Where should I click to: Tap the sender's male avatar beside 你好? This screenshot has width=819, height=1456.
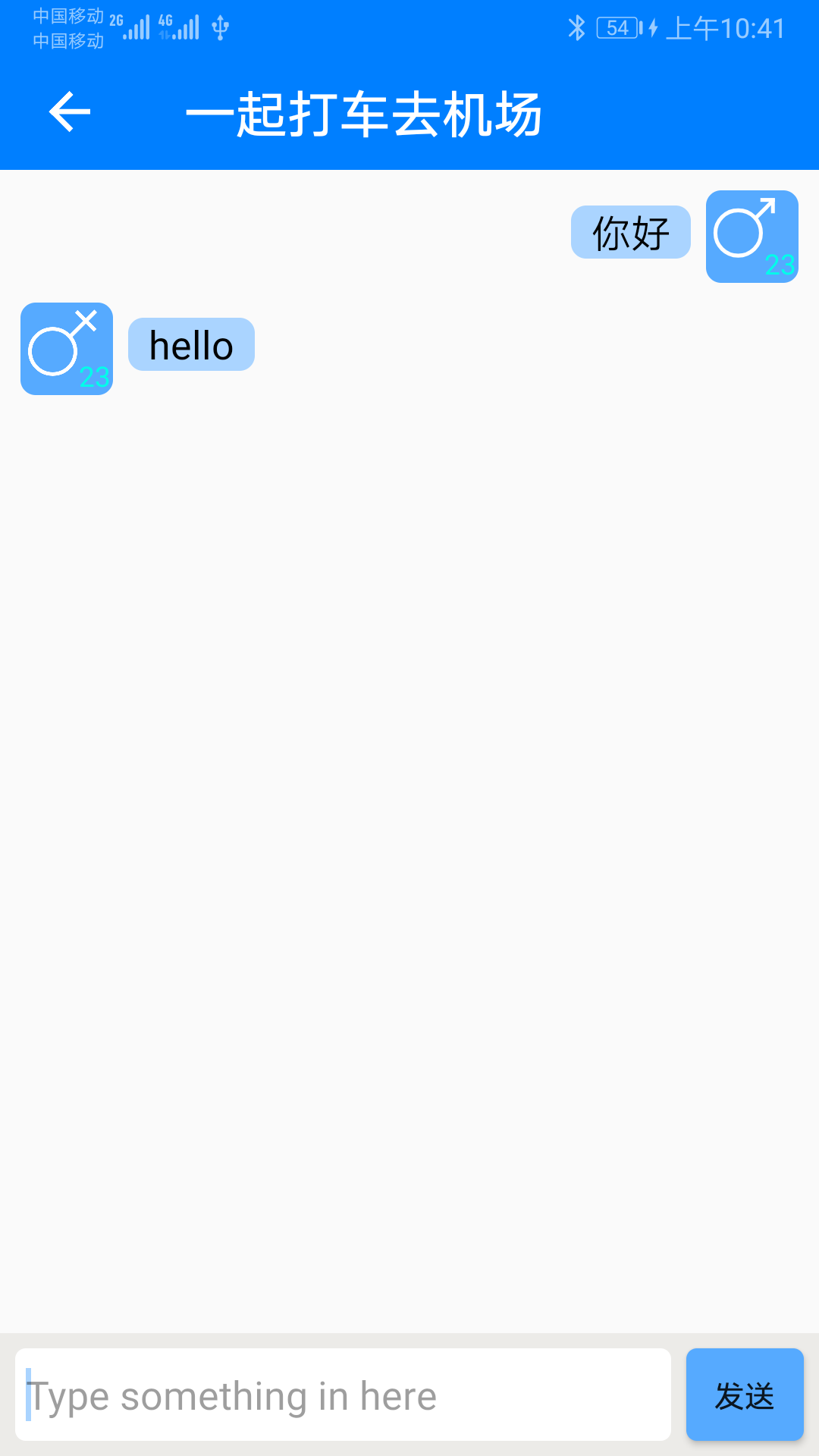click(752, 237)
